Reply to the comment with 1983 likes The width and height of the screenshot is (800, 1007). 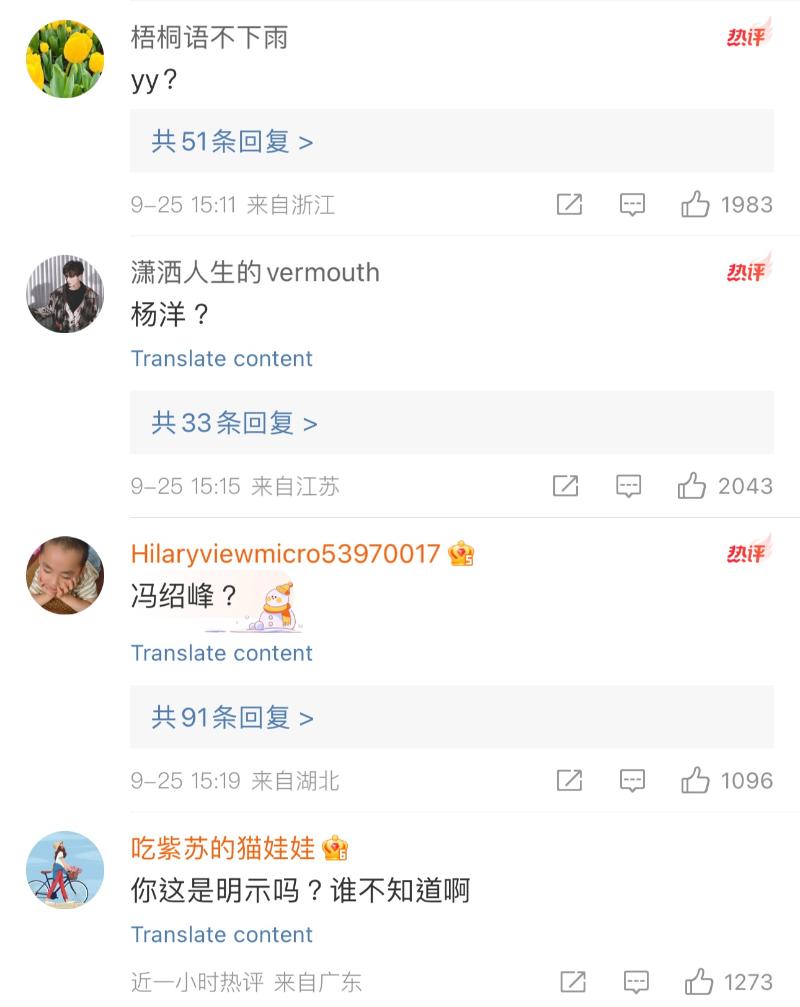tap(632, 205)
